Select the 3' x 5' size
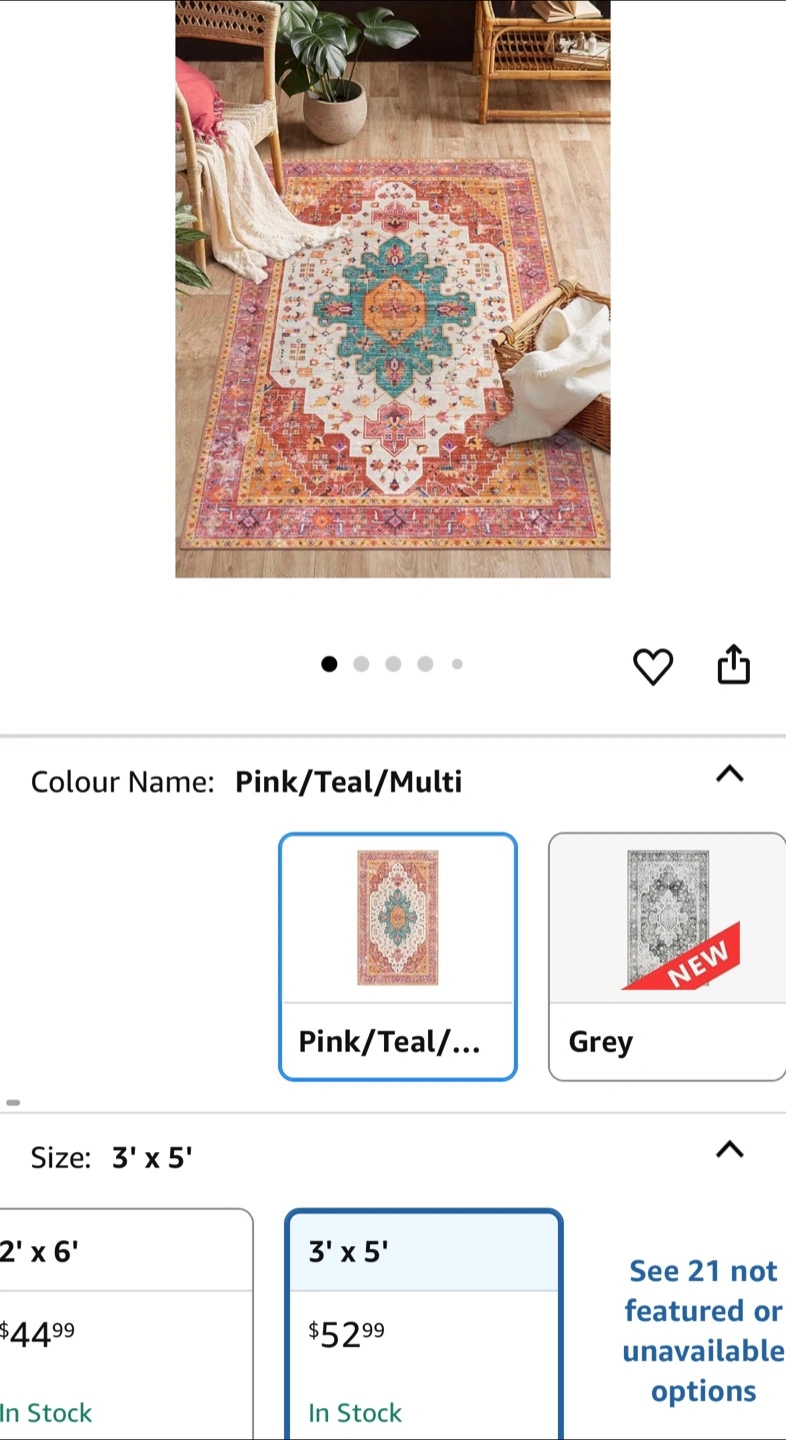 pyautogui.click(x=424, y=1324)
